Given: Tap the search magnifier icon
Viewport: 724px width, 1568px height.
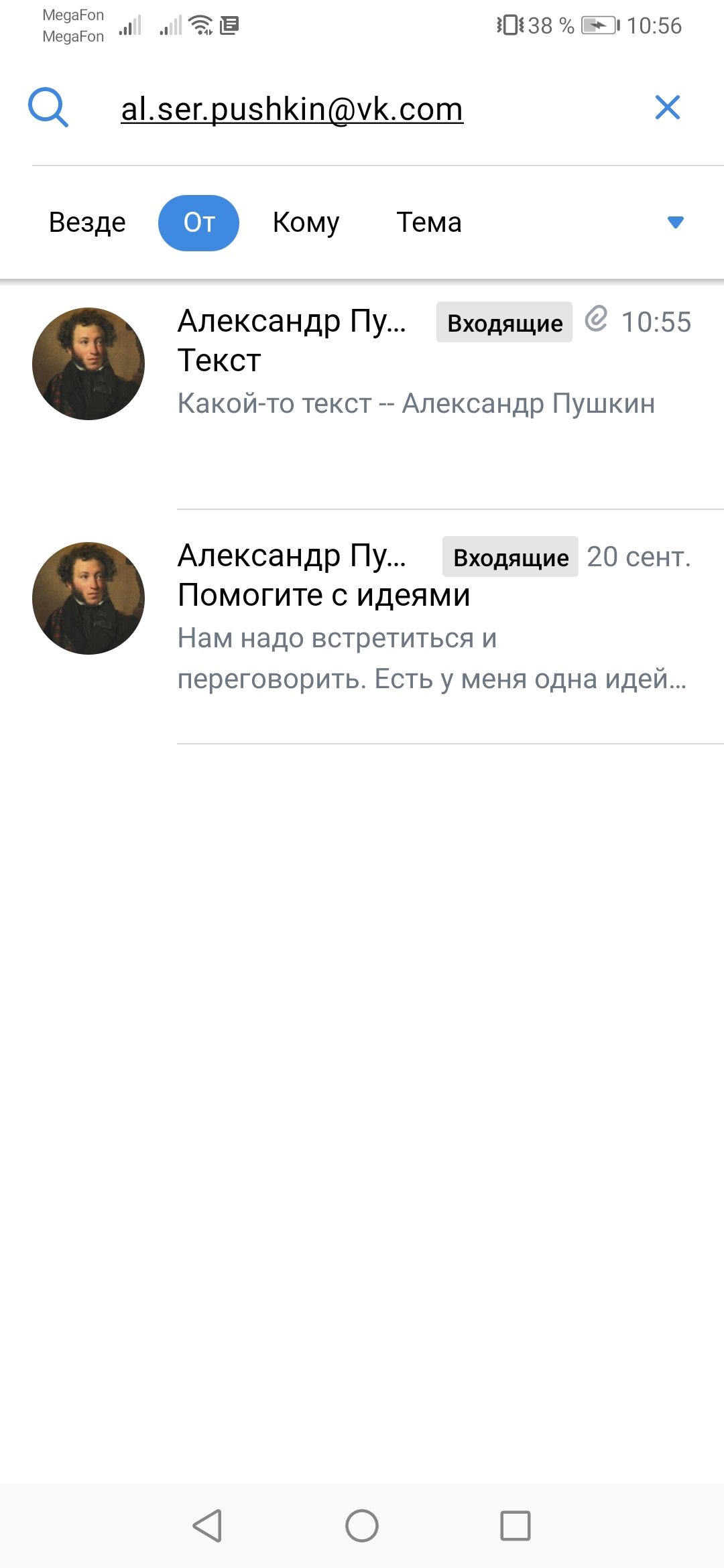Looking at the screenshot, I should [x=48, y=107].
